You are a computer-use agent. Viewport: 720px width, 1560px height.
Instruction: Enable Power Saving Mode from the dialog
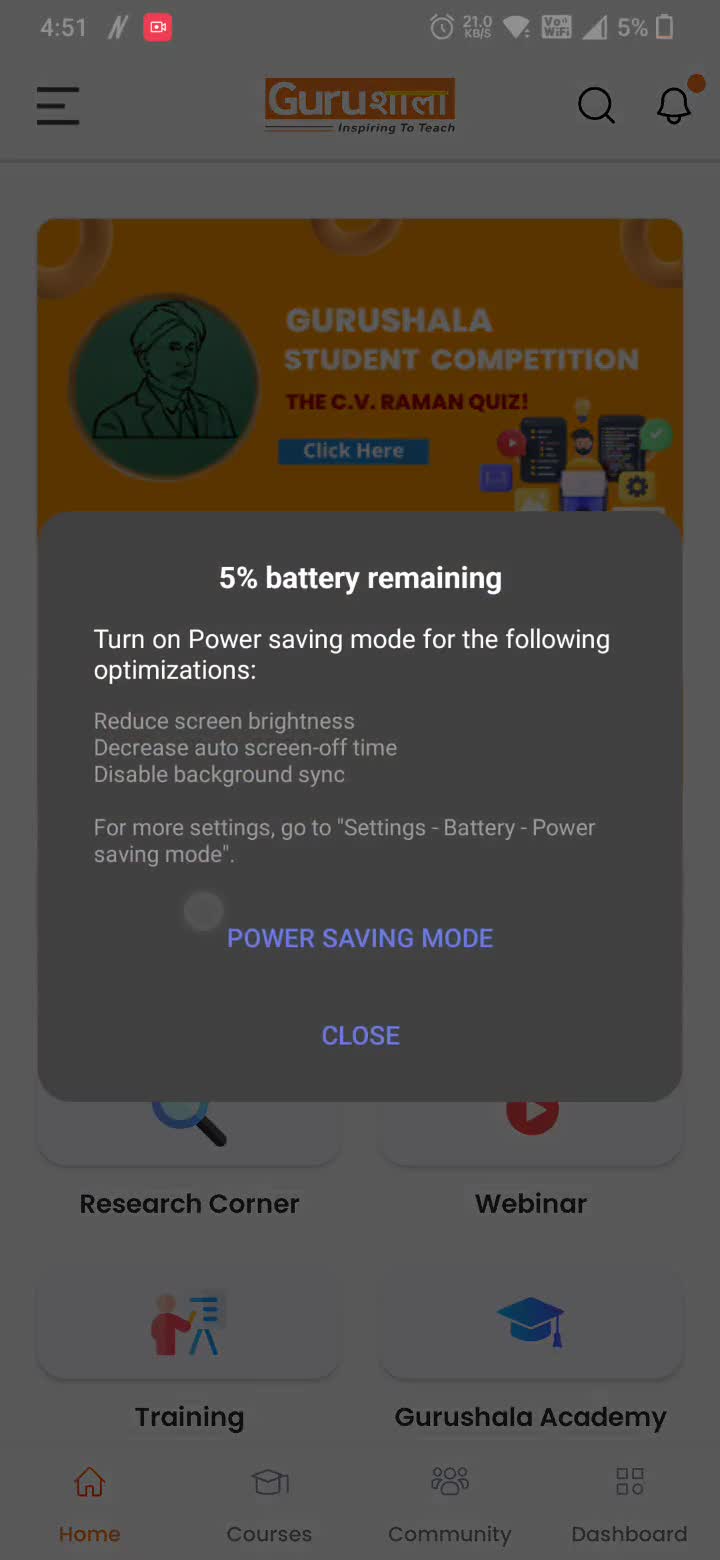360,938
